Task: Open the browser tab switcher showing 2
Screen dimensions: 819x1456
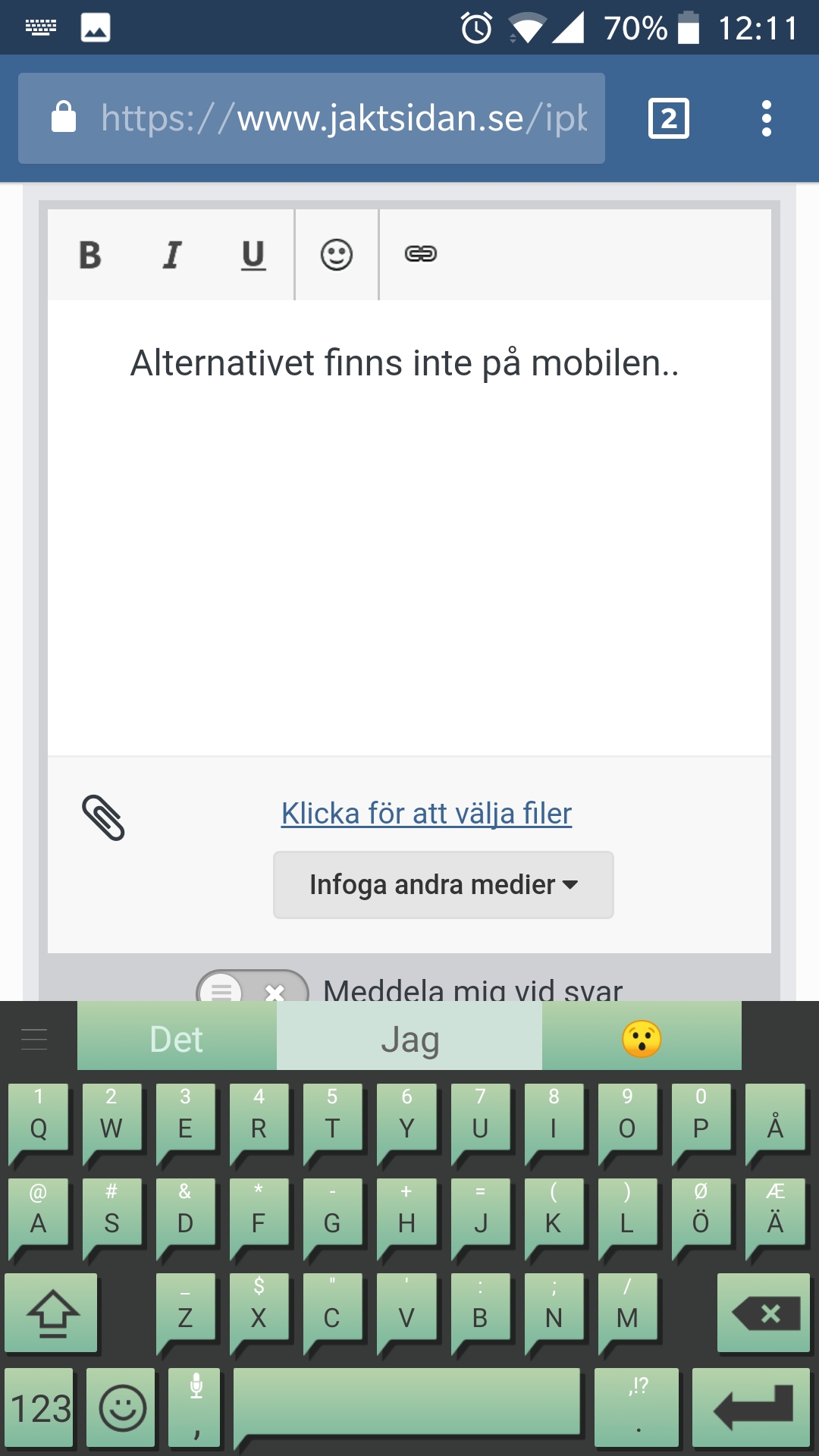Action: (669, 118)
